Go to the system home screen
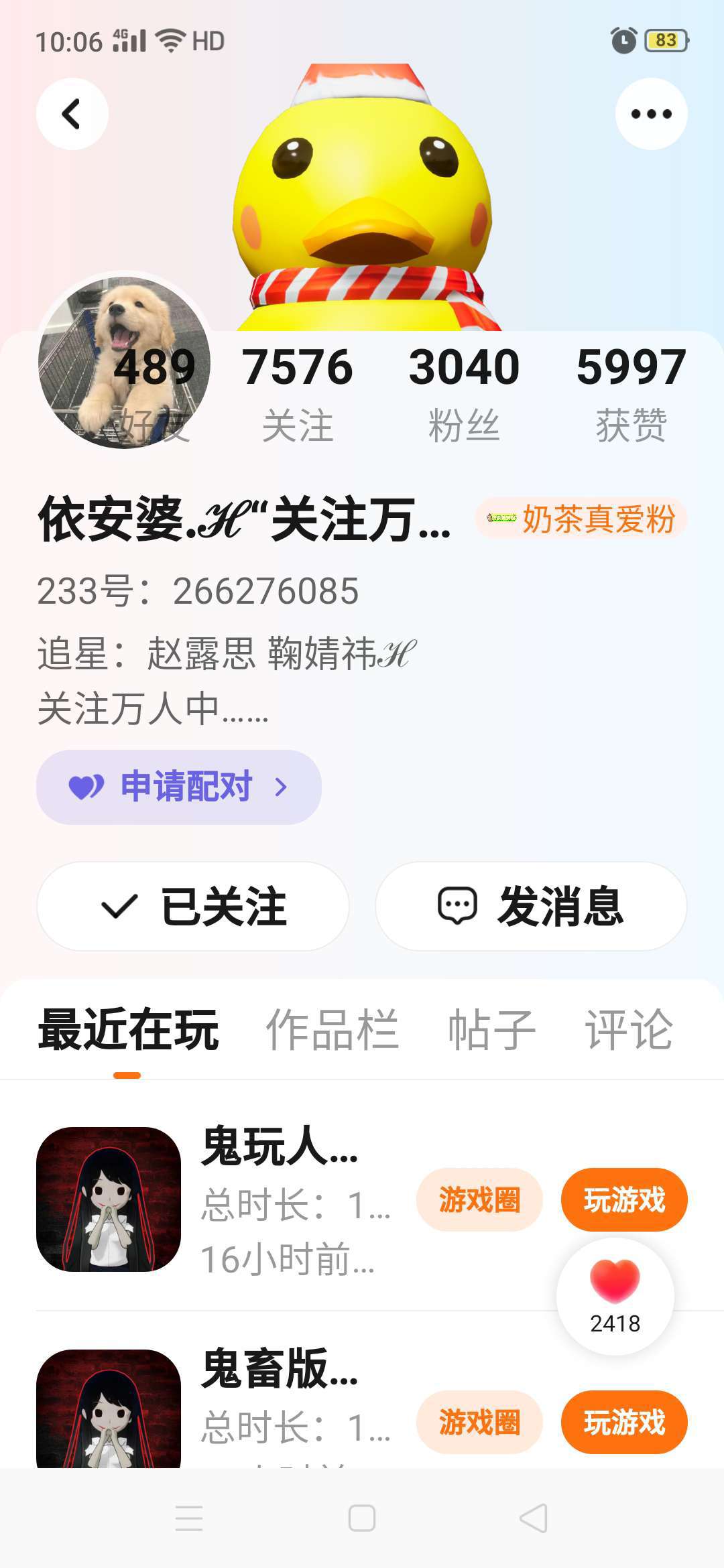 pyautogui.click(x=362, y=1518)
